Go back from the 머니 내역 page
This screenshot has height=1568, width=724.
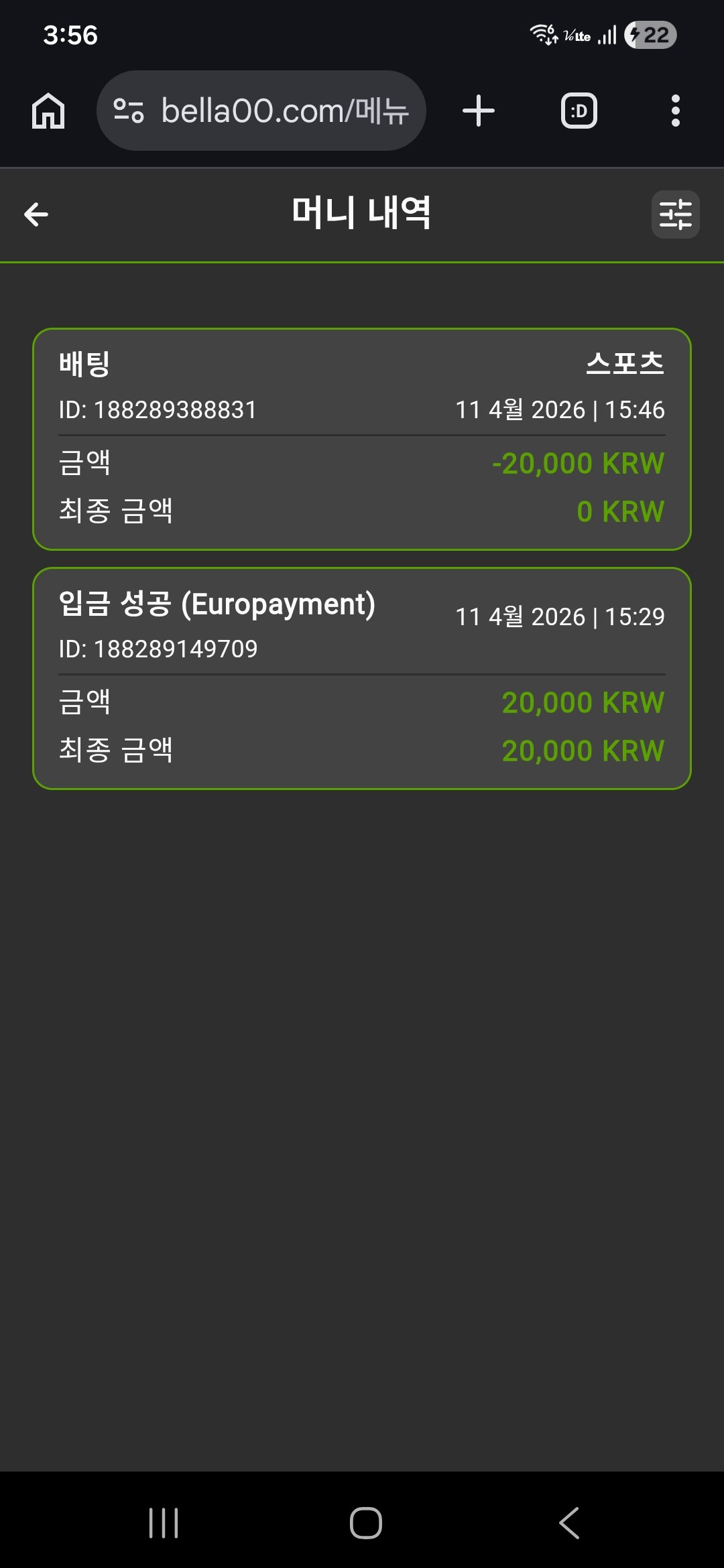(x=36, y=214)
